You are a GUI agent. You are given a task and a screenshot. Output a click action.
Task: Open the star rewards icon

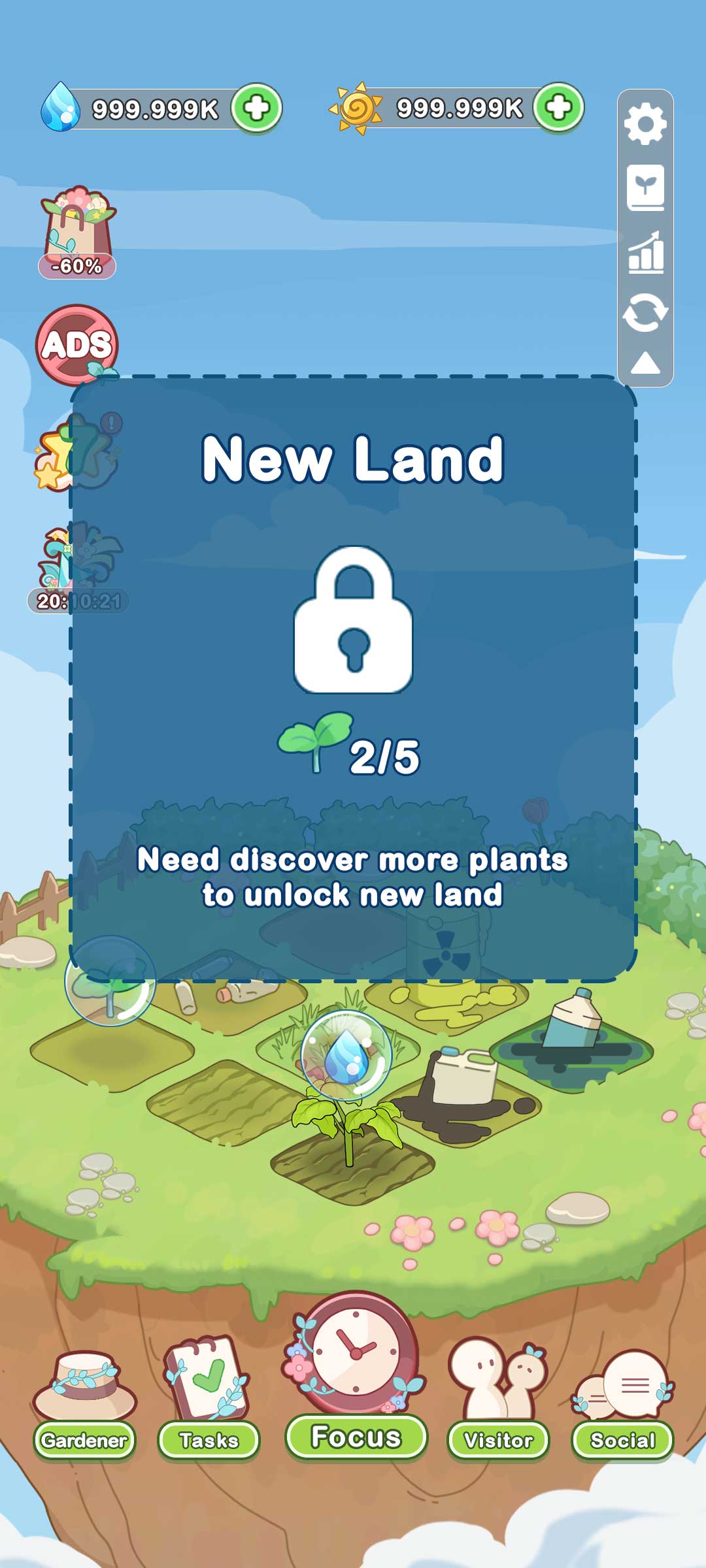(x=54, y=457)
